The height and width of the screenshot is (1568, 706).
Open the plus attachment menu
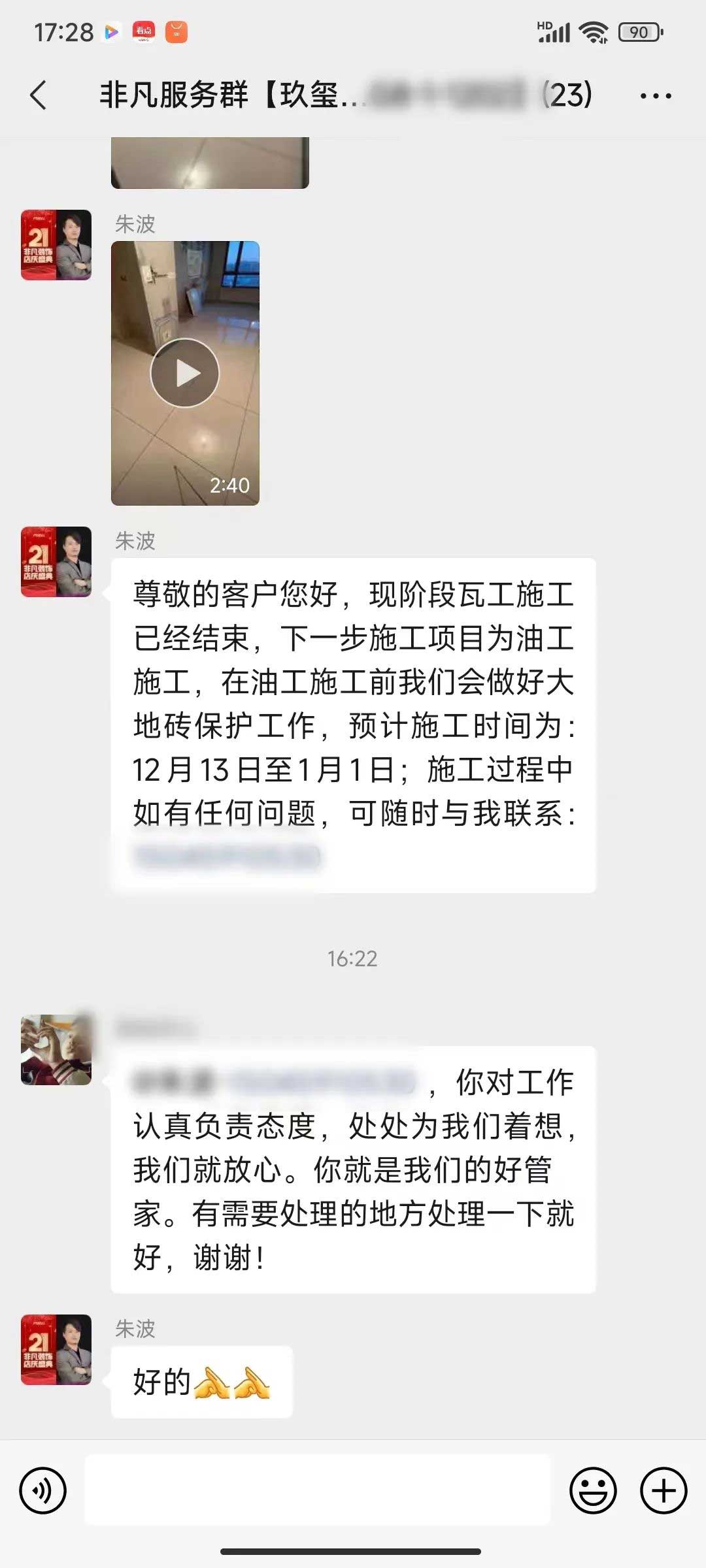tap(663, 1491)
